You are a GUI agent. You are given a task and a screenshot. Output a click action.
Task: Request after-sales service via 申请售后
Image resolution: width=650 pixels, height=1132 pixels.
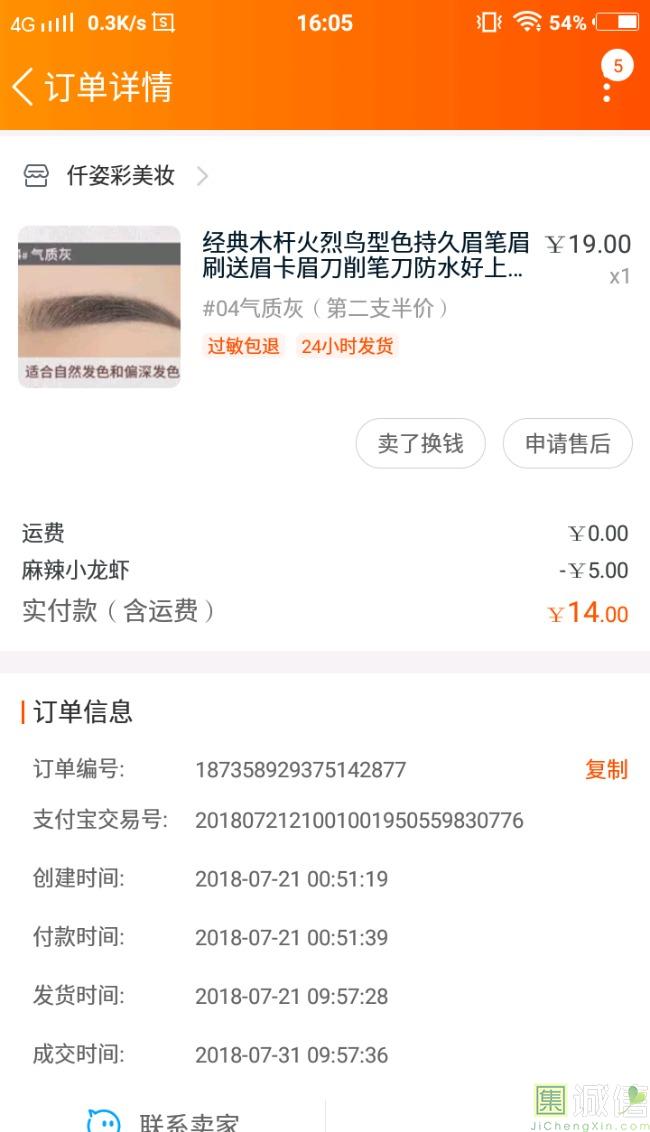click(x=567, y=444)
